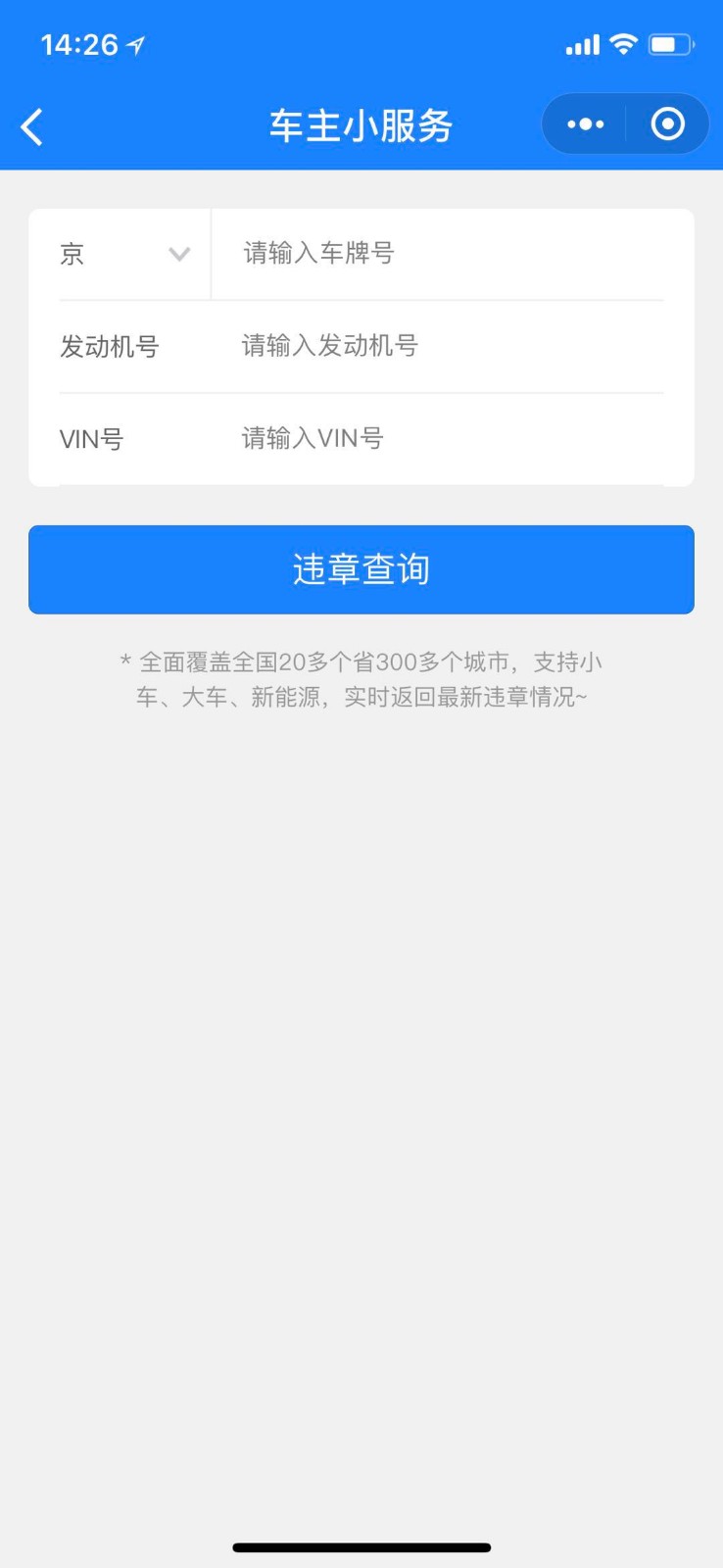723x1568 pixels.
Task: Select the 发动机号 input field
Action: (x=452, y=346)
